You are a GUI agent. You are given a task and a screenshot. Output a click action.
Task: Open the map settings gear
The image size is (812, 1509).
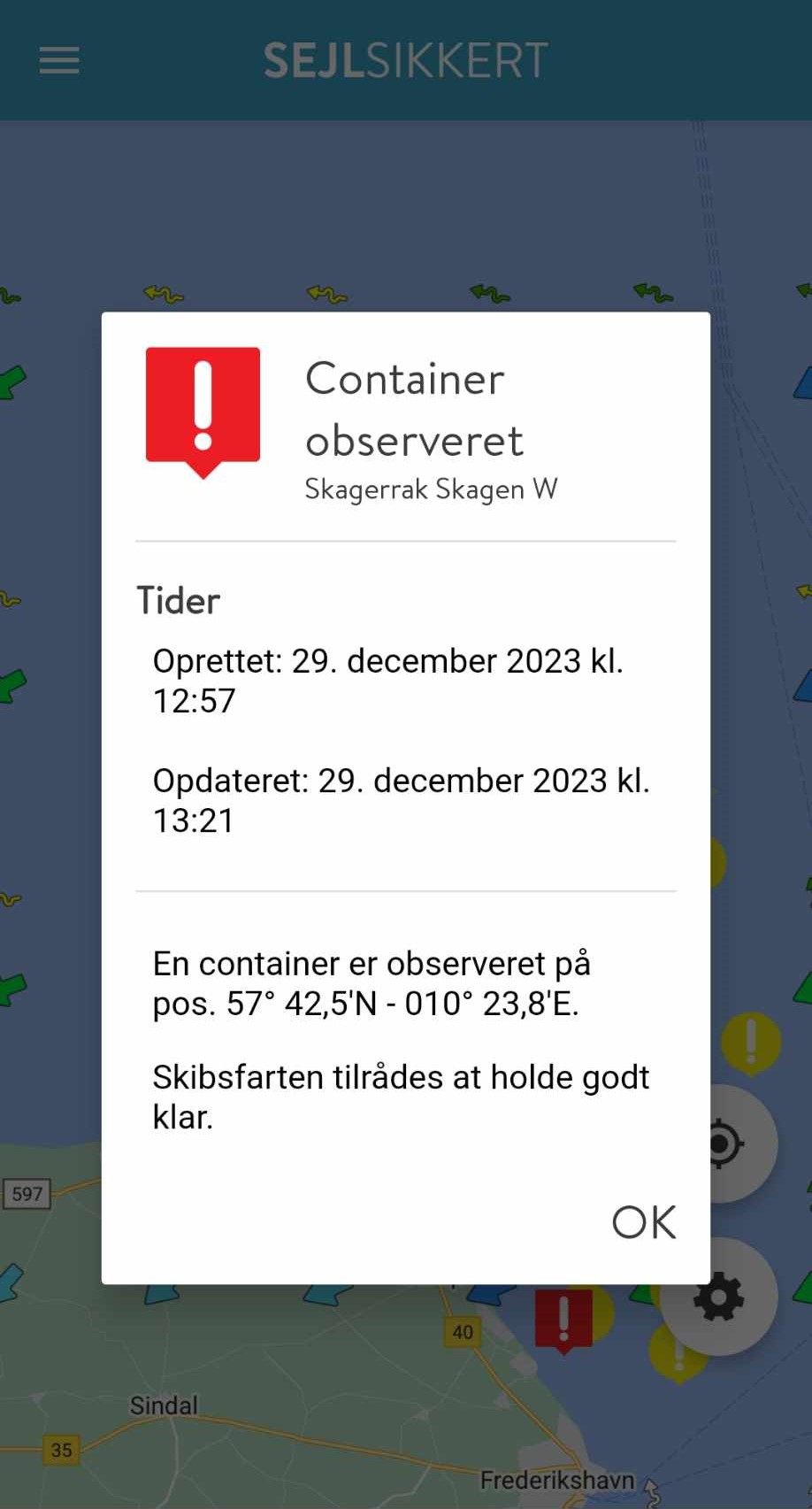(718, 1297)
